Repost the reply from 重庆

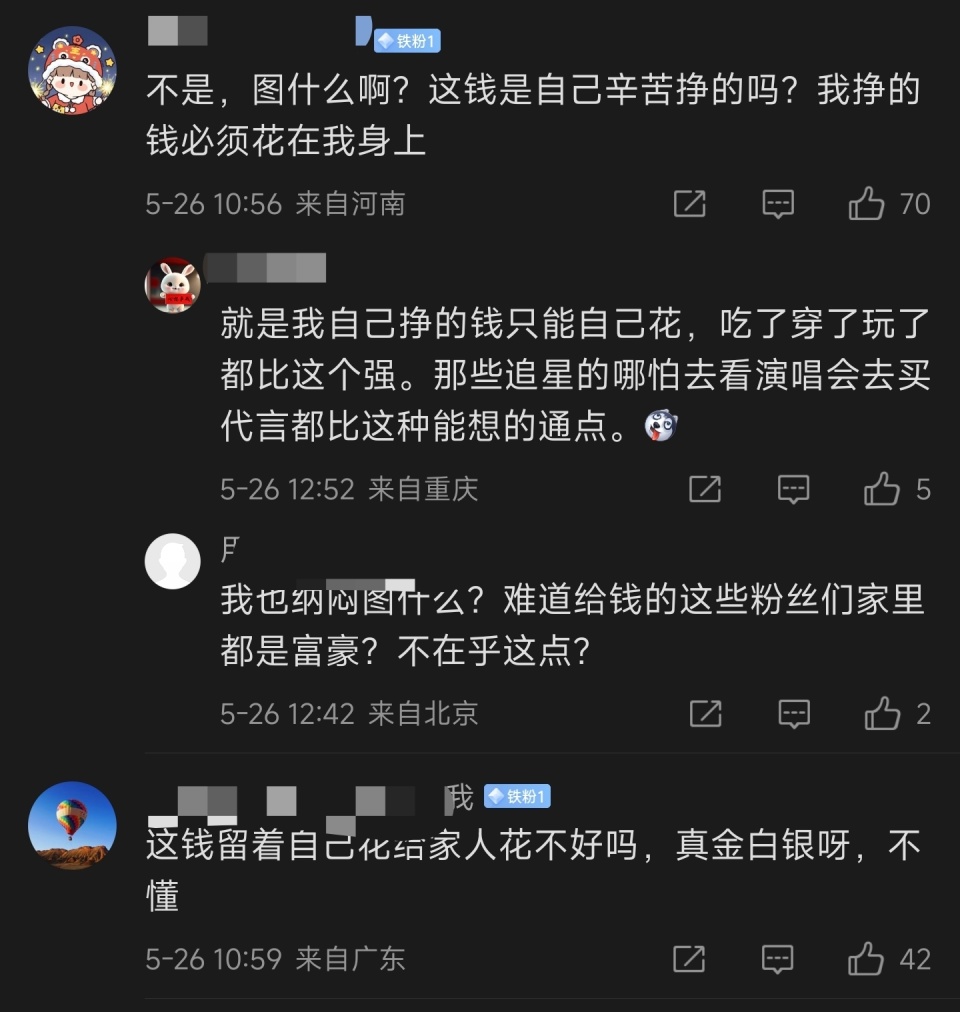coord(705,489)
